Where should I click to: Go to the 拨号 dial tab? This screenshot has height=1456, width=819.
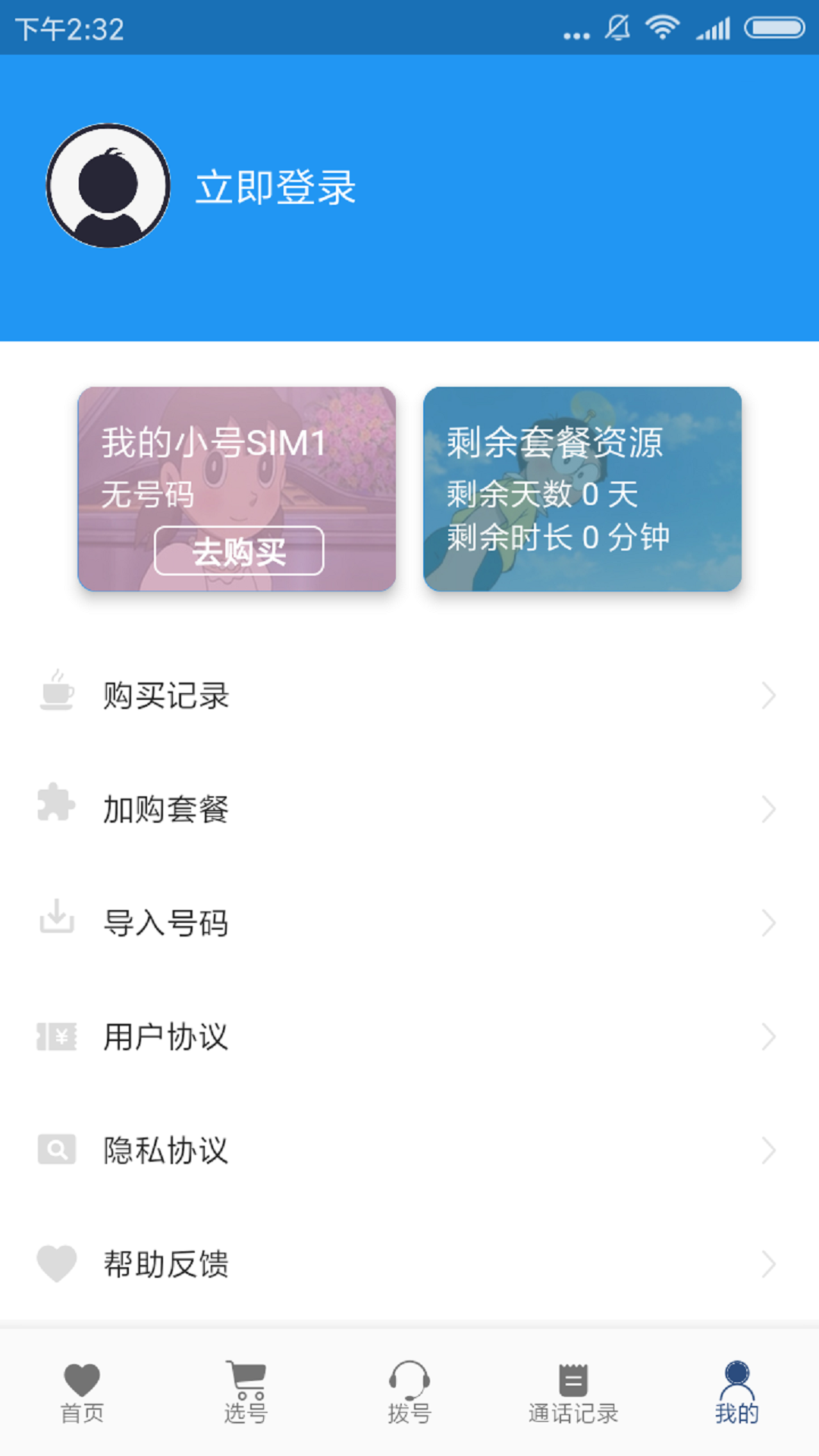click(x=409, y=1392)
